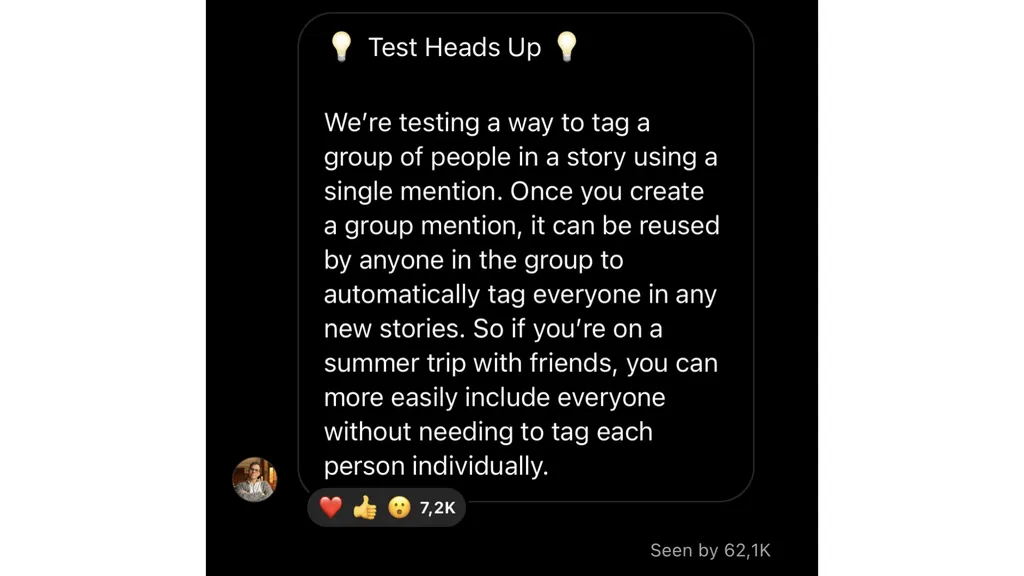Open the sender's profile picture
Viewport: 1024px width, 576px height.
[x=254, y=479]
